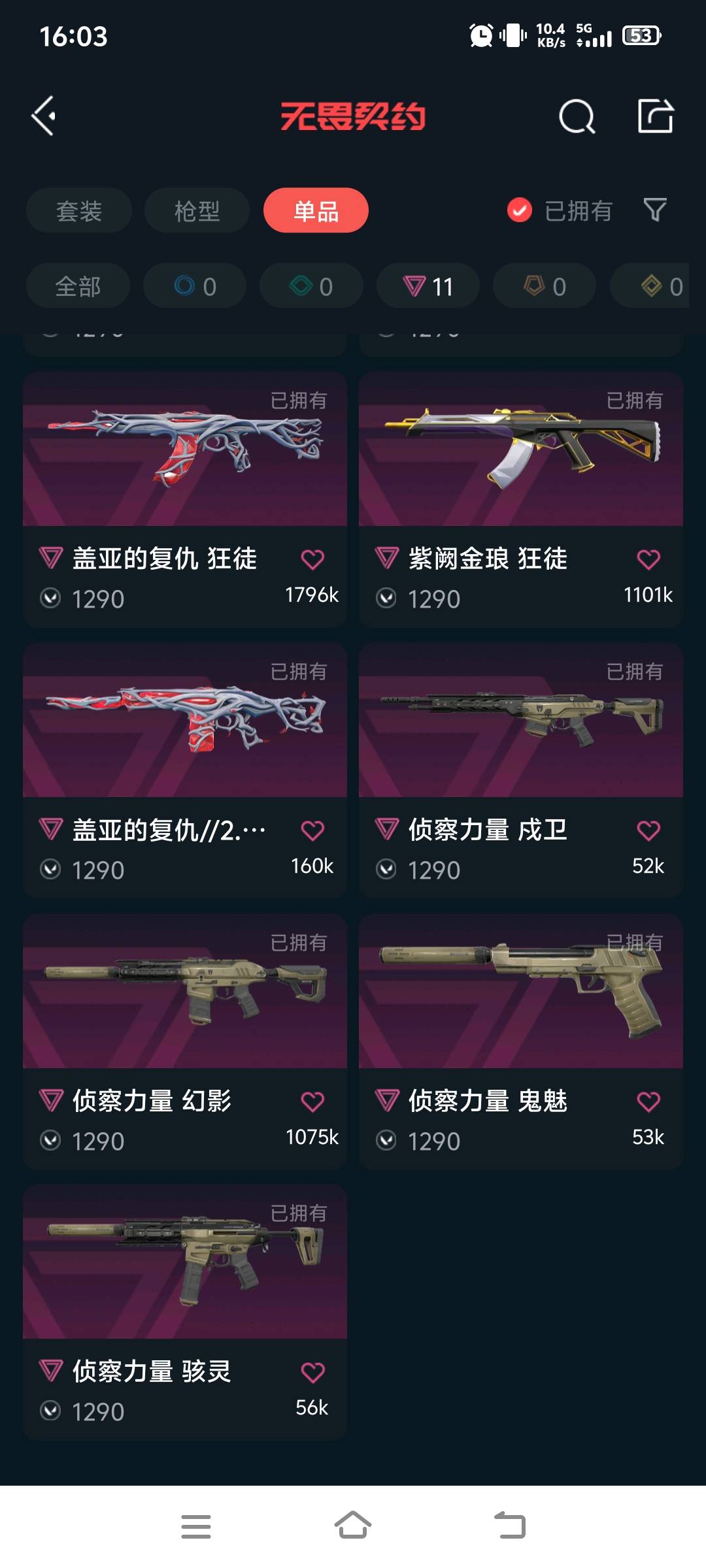Tap the share icon in the header
Image resolution: width=706 pixels, height=1568 pixels.
point(655,117)
